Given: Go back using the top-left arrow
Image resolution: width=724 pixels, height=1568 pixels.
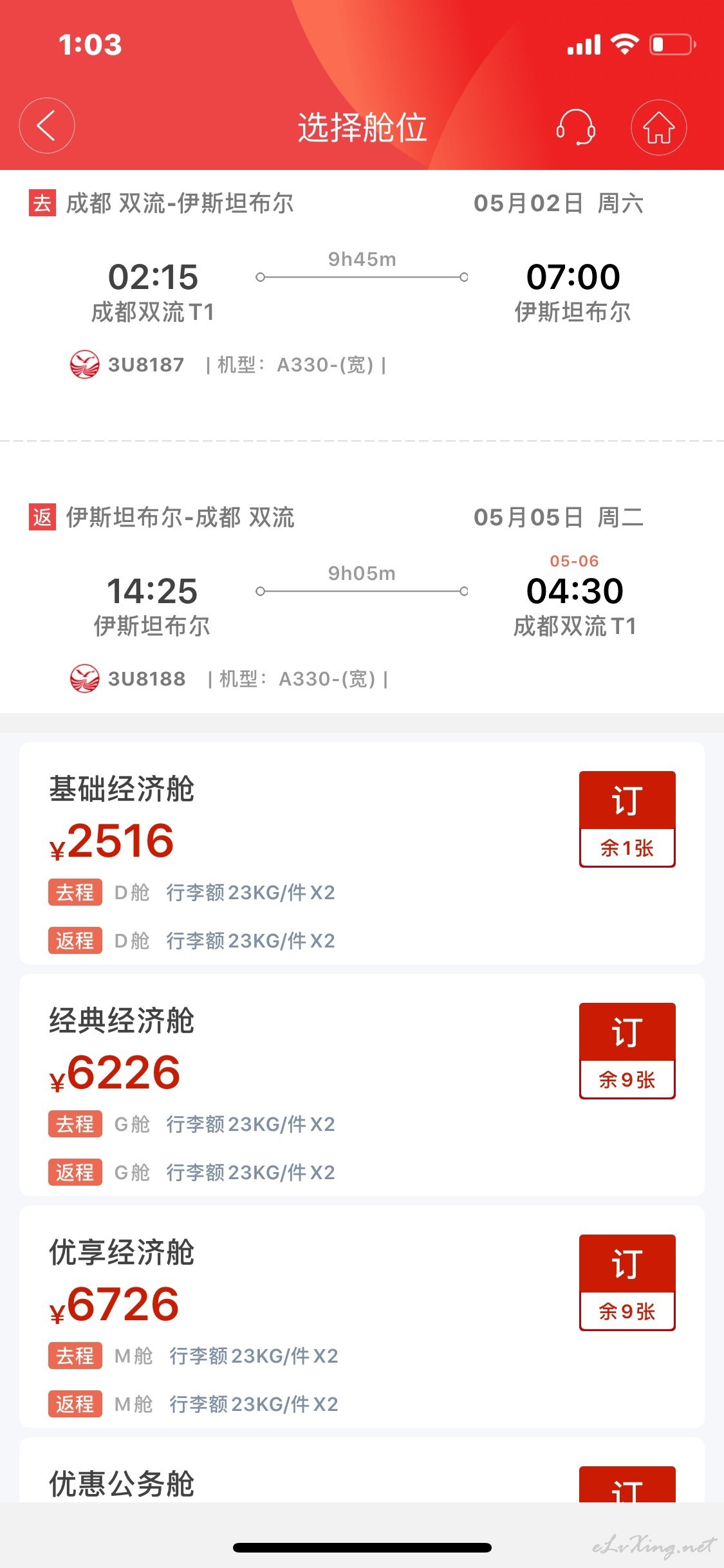Looking at the screenshot, I should [x=47, y=126].
